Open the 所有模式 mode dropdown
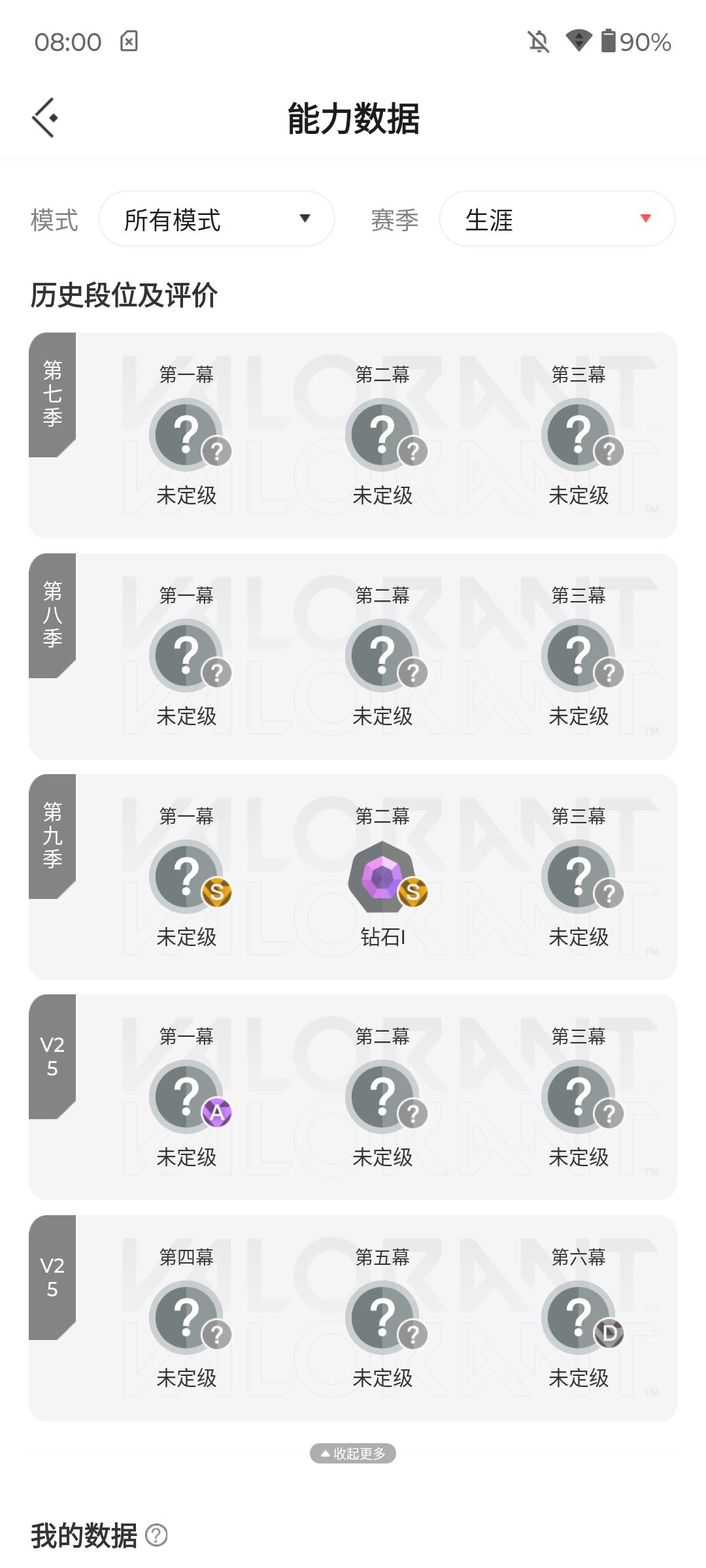Image resolution: width=706 pixels, height=1568 pixels. point(216,219)
